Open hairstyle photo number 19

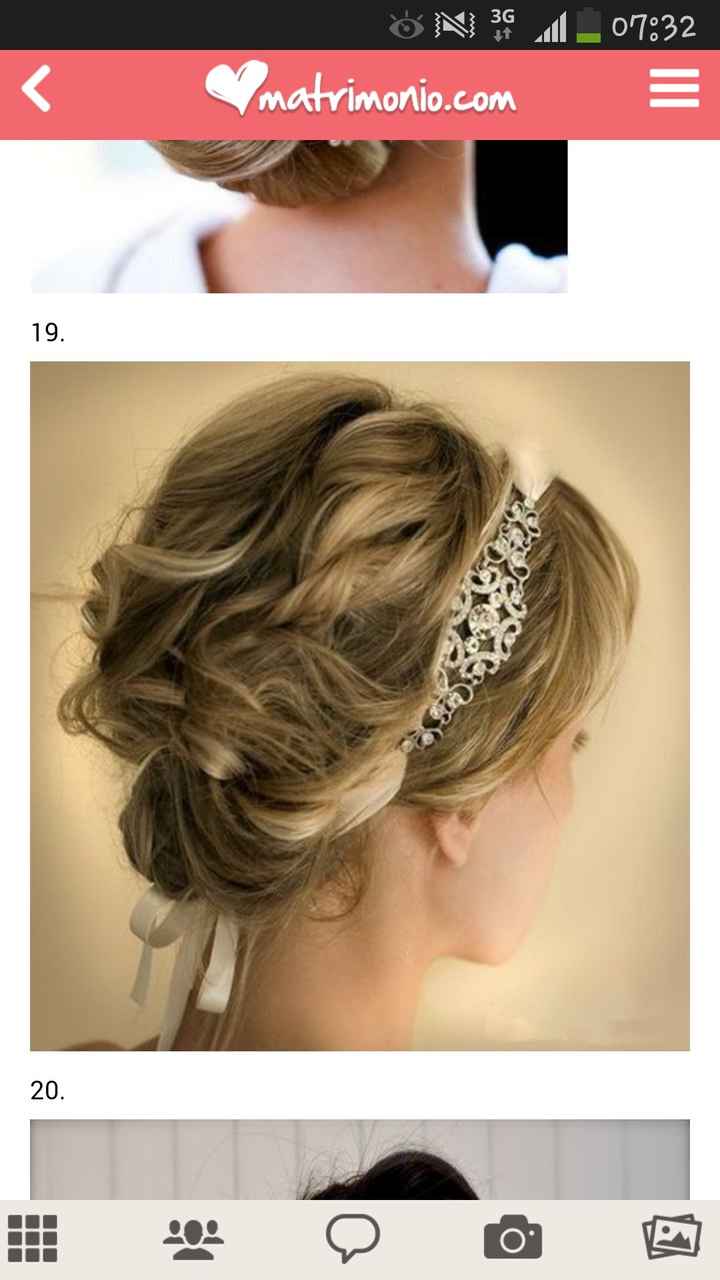point(360,705)
